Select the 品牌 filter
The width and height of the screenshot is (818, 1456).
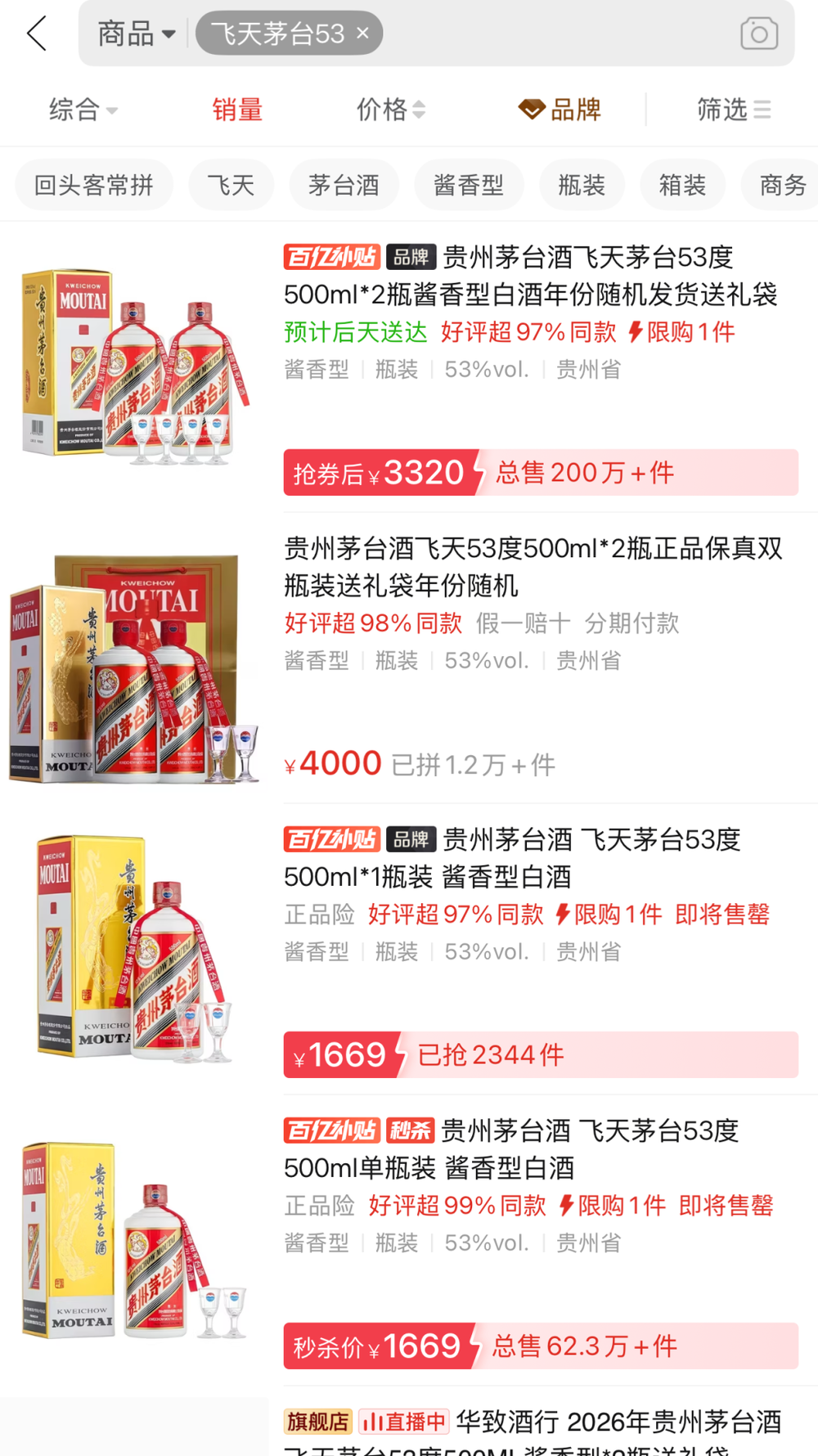click(x=560, y=109)
